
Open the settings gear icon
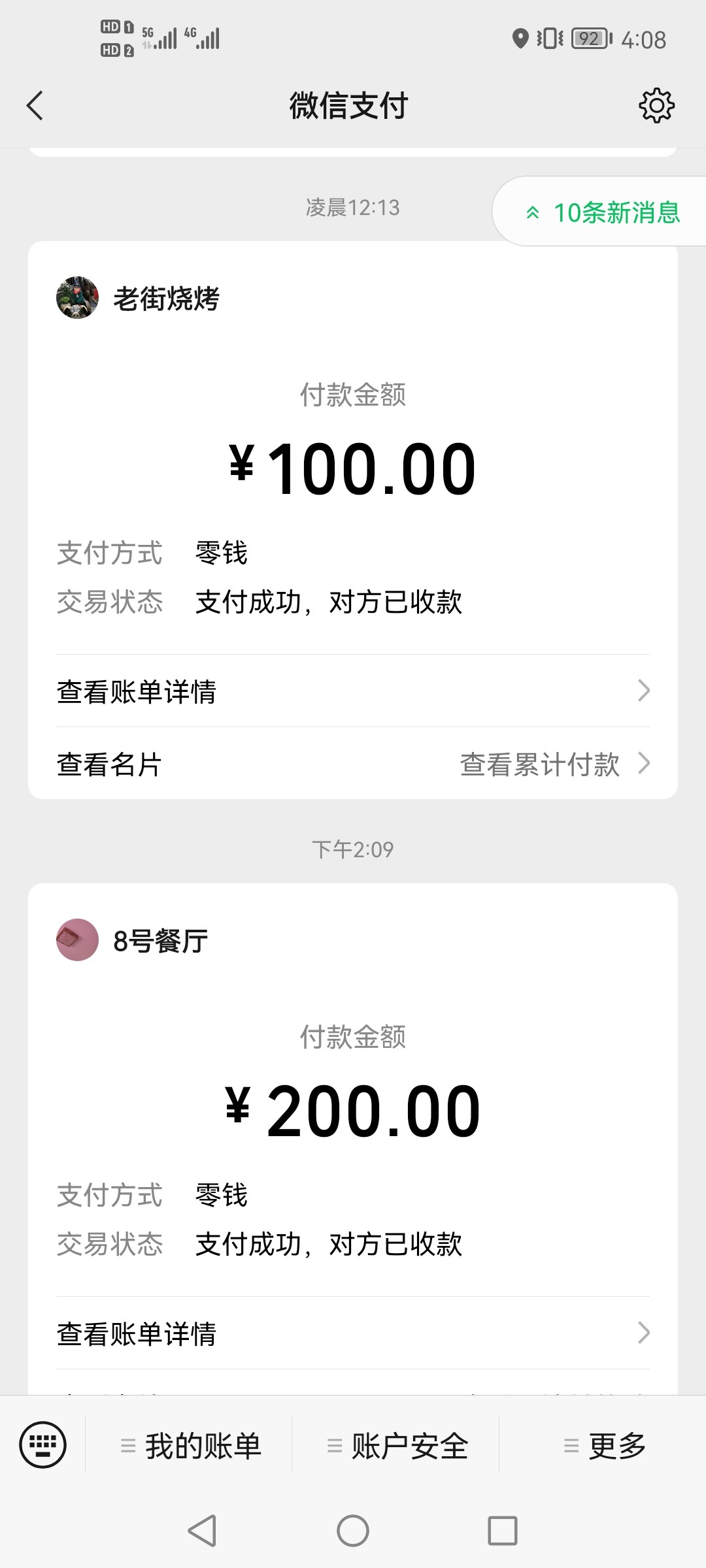click(x=656, y=106)
